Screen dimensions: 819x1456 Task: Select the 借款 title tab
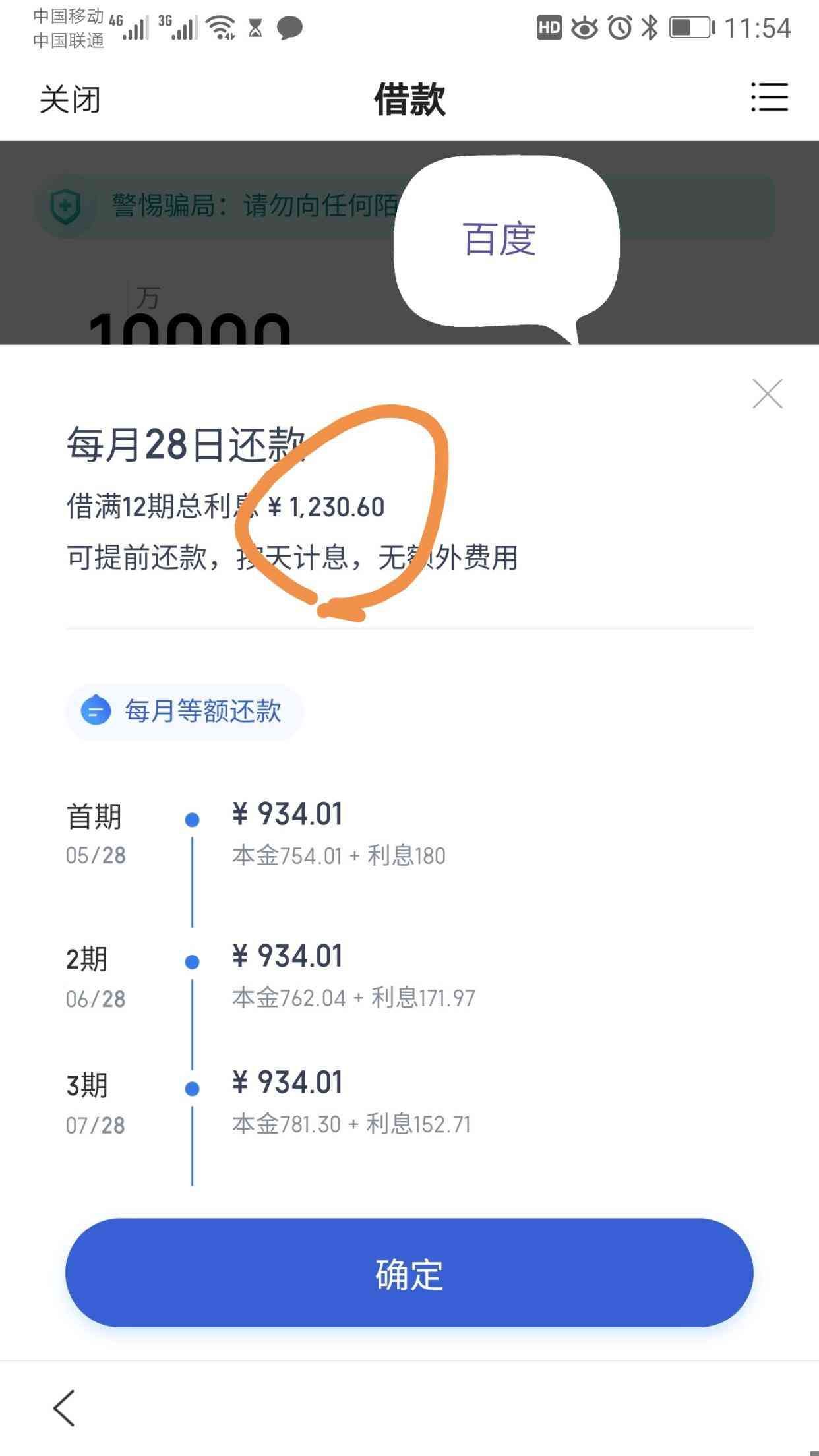[x=409, y=99]
